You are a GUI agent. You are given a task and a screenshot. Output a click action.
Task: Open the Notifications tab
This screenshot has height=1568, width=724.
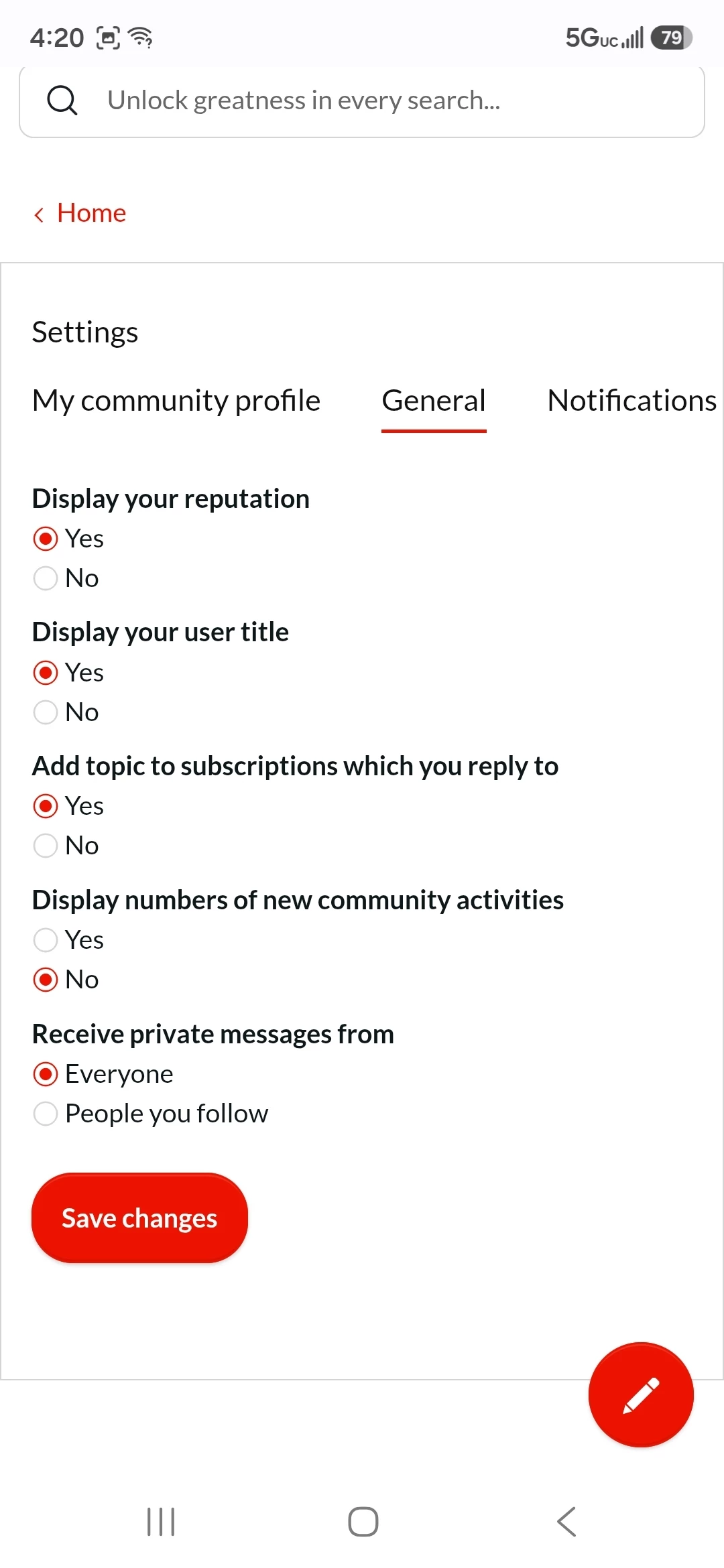631,401
